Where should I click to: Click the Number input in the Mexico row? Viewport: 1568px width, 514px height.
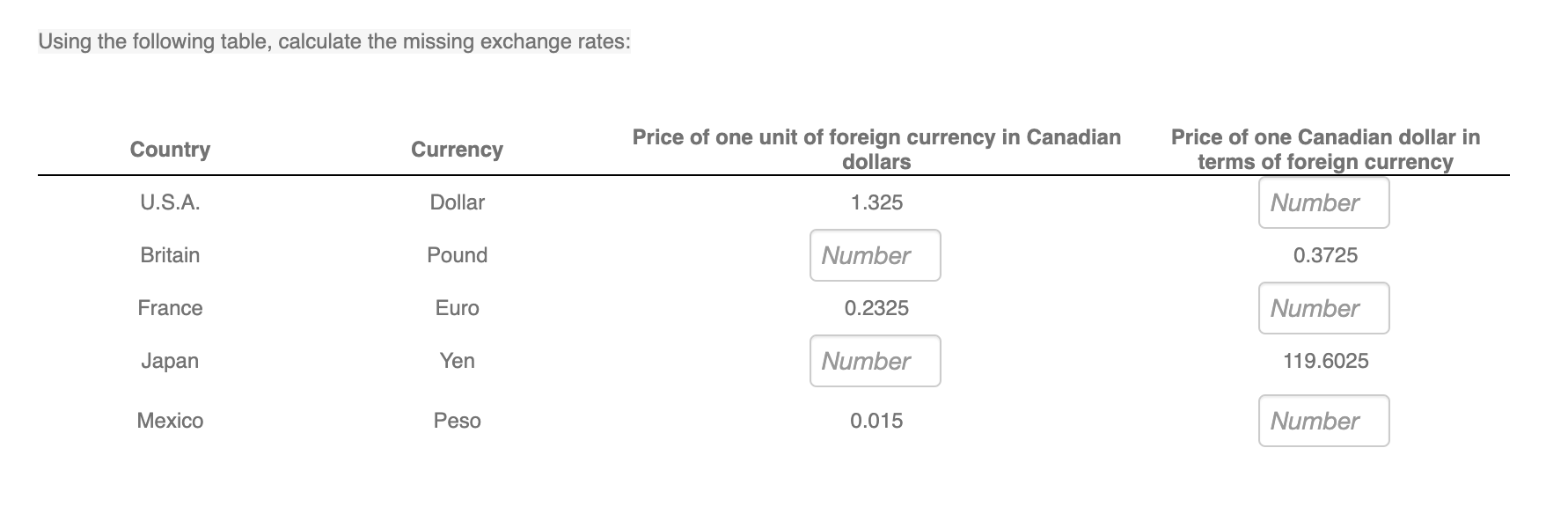click(x=1323, y=421)
